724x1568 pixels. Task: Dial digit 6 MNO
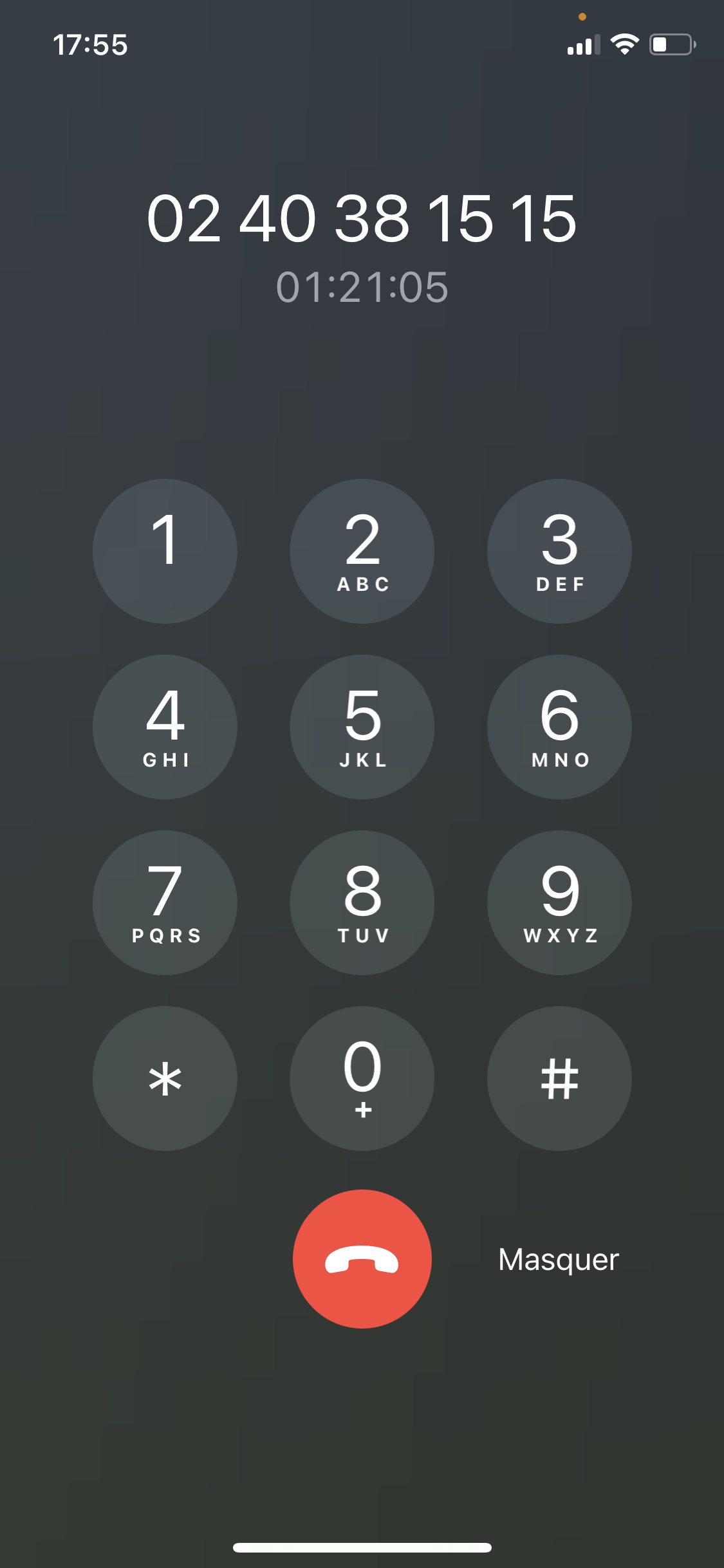pos(559,727)
